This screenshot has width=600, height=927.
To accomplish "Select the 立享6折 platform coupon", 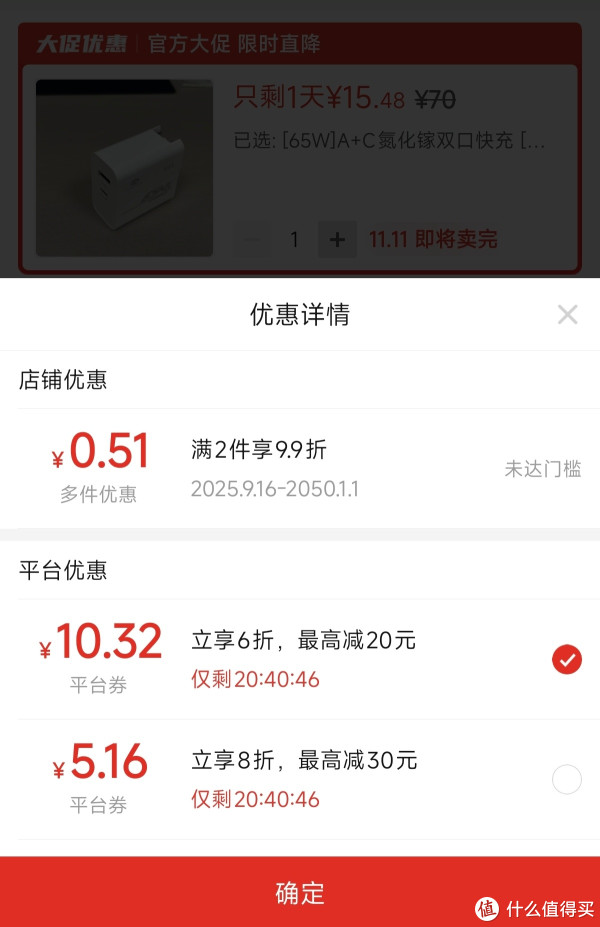I will pos(566,659).
